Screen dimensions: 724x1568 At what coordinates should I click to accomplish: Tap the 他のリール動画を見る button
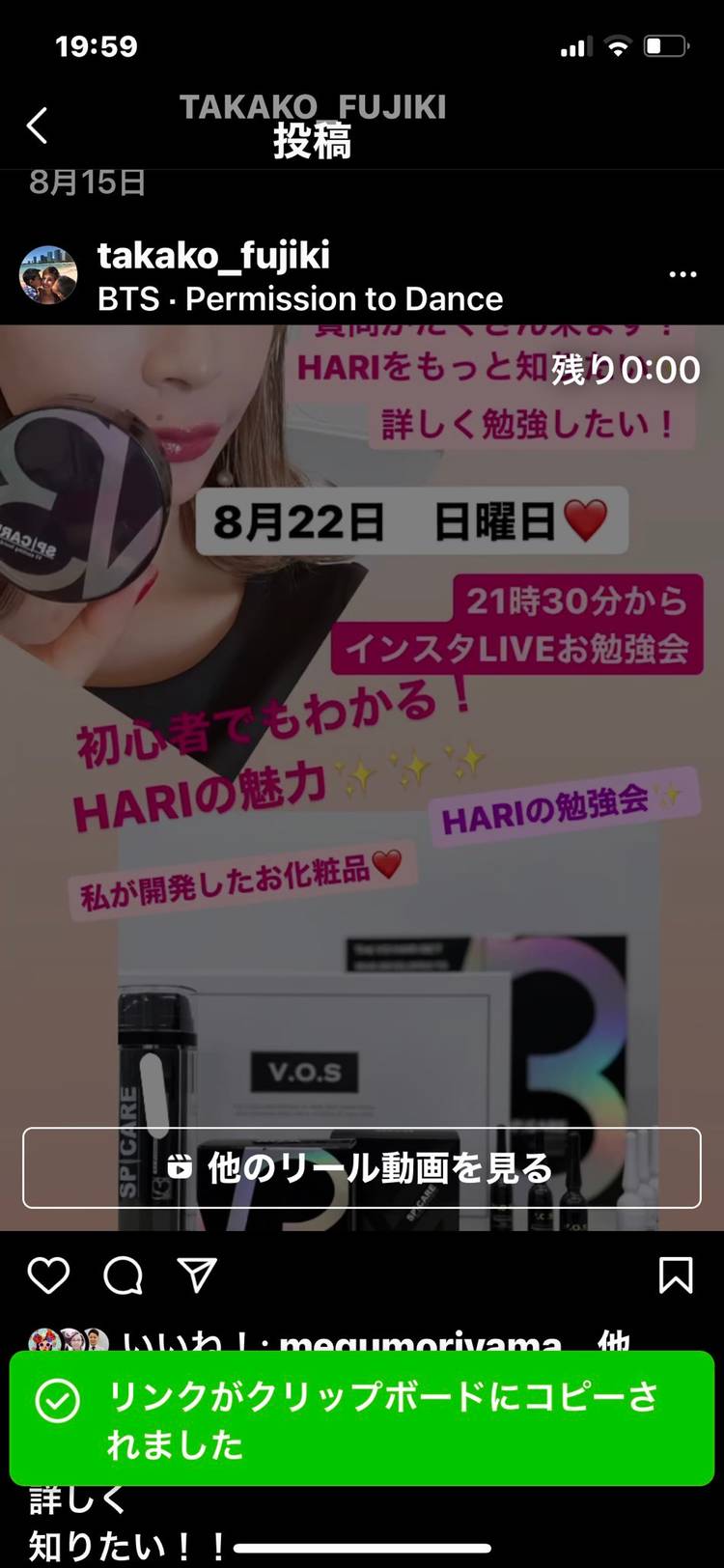point(362,1167)
